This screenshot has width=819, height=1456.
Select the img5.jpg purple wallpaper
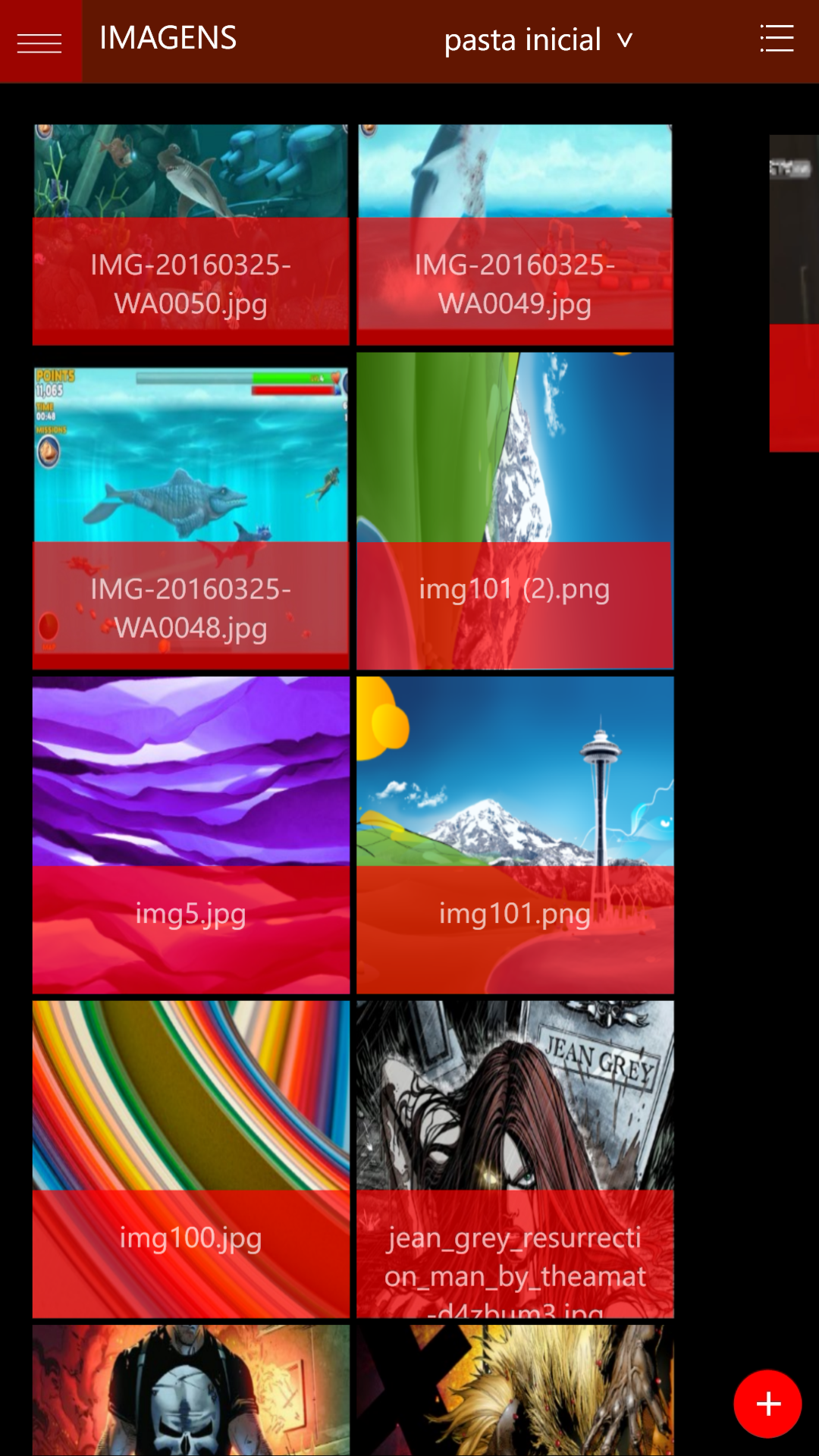(x=190, y=834)
